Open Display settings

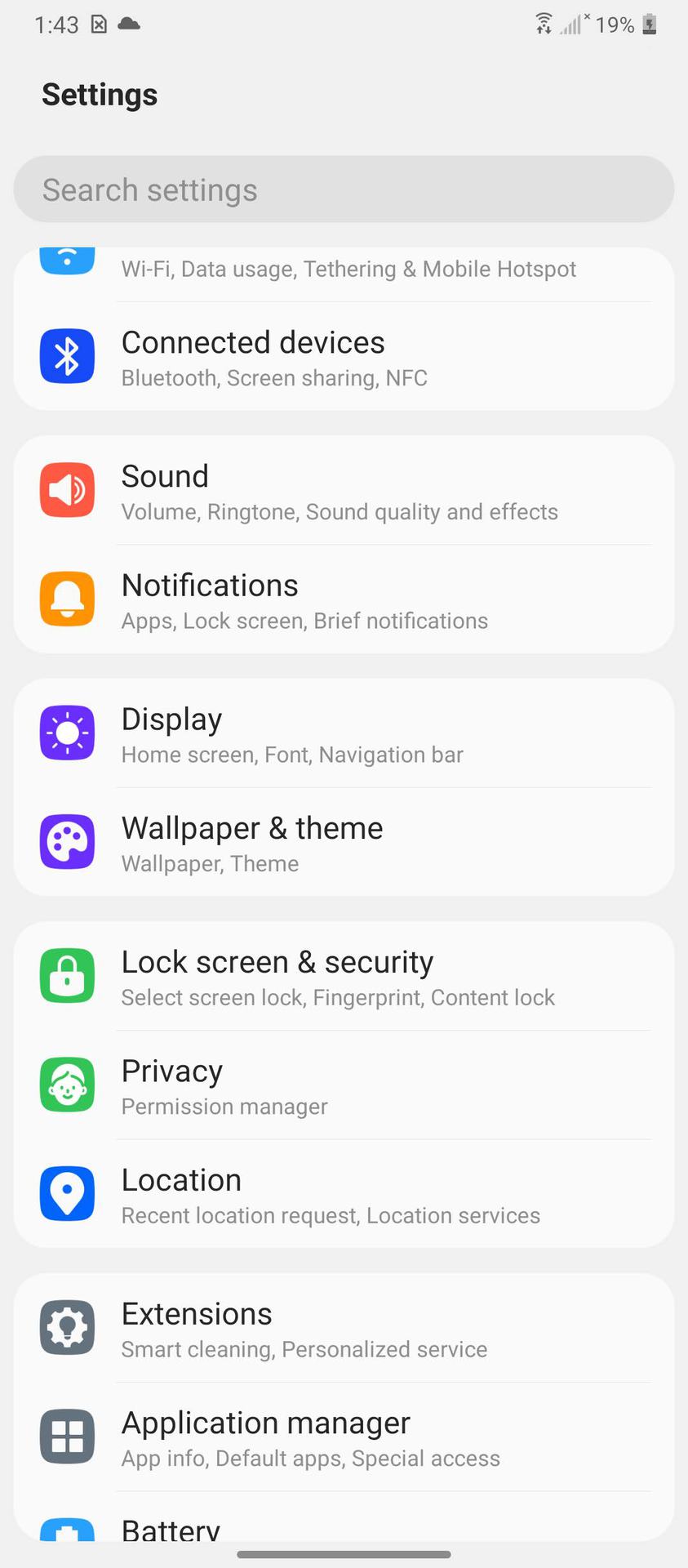pyautogui.click(x=343, y=733)
